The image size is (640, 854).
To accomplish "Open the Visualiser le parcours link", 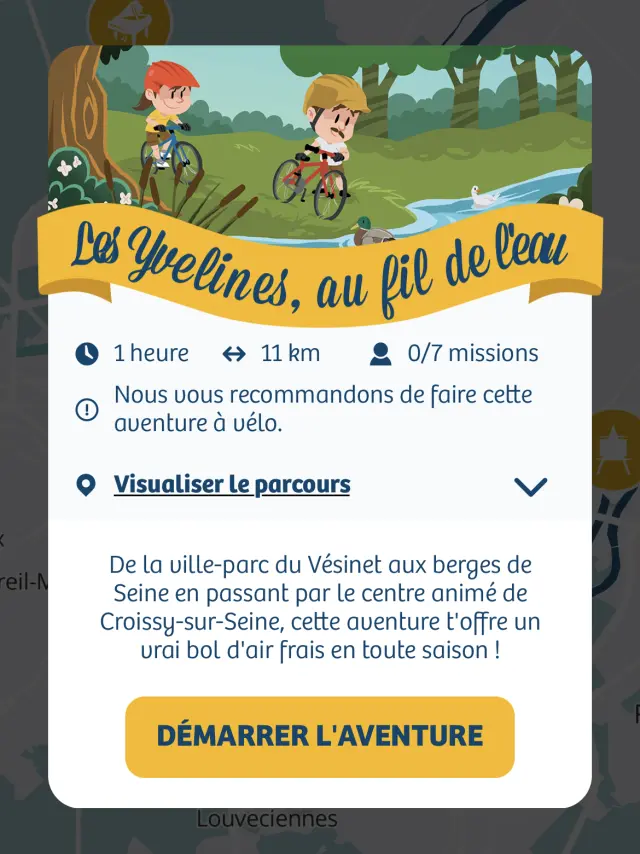I will (x=231, y=485).
